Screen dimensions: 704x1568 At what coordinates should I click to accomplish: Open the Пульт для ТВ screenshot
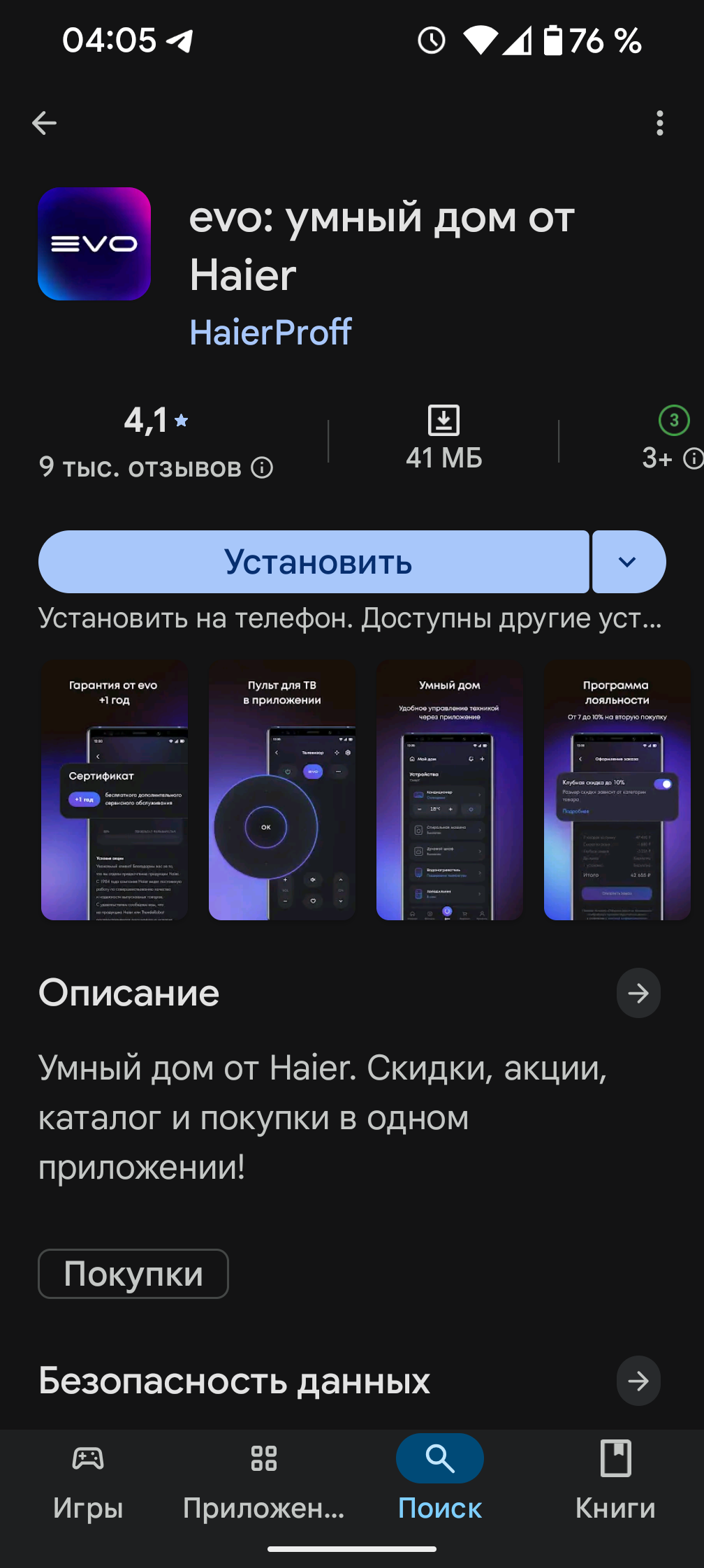[x=282, y=790]
